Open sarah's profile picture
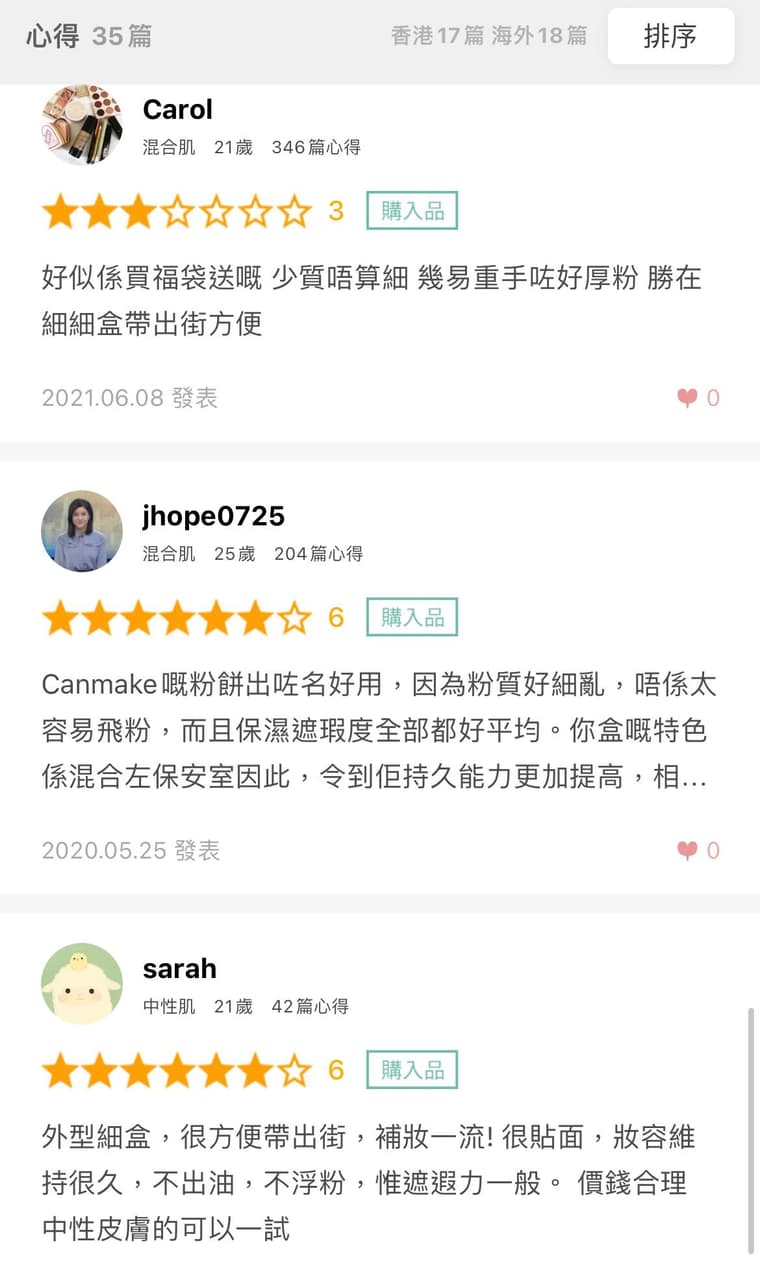The height and width of the screenshot is (1280, 760). point(82,984)
